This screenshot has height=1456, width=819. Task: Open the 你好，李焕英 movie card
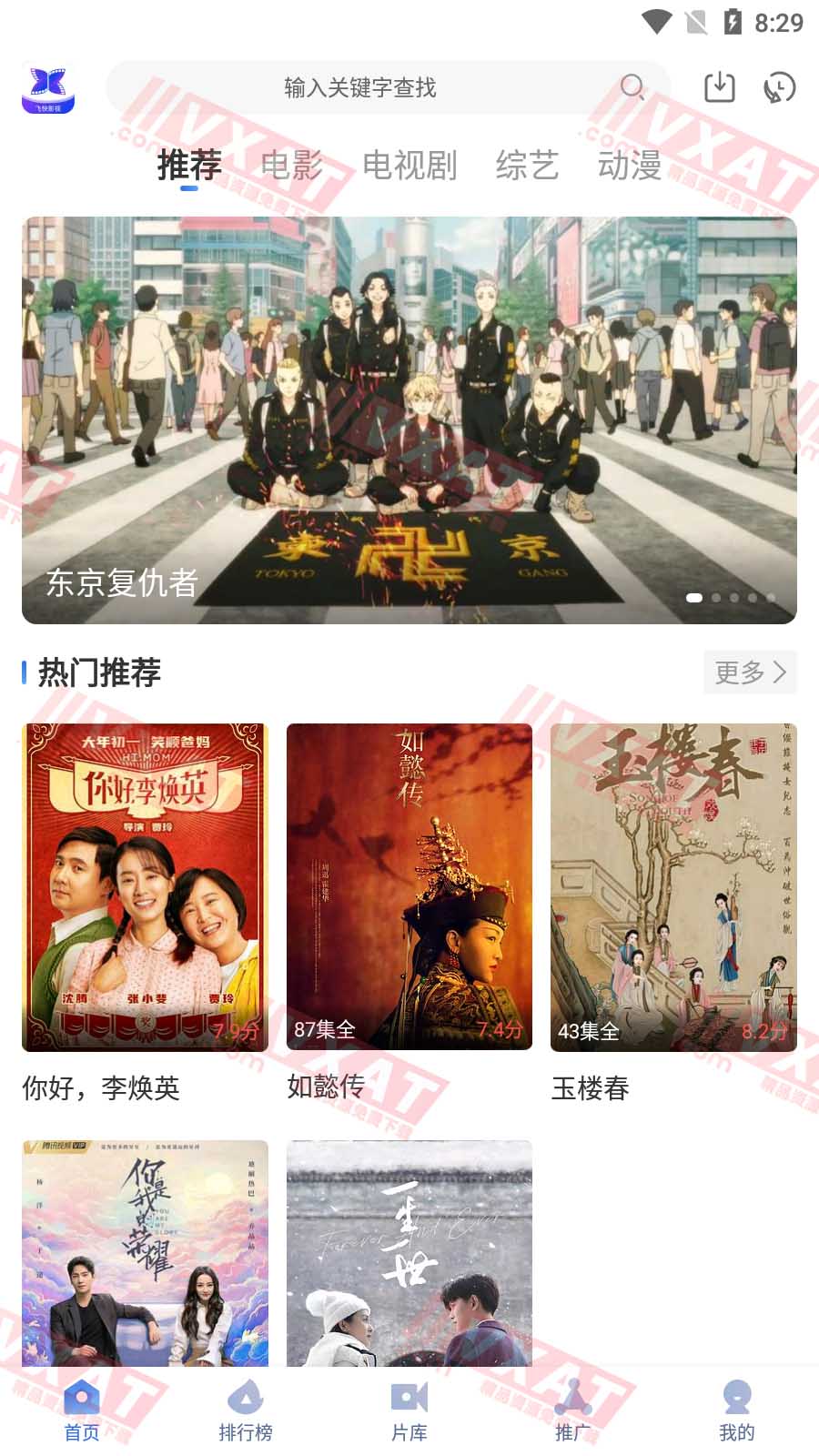(x=145, y=887)
